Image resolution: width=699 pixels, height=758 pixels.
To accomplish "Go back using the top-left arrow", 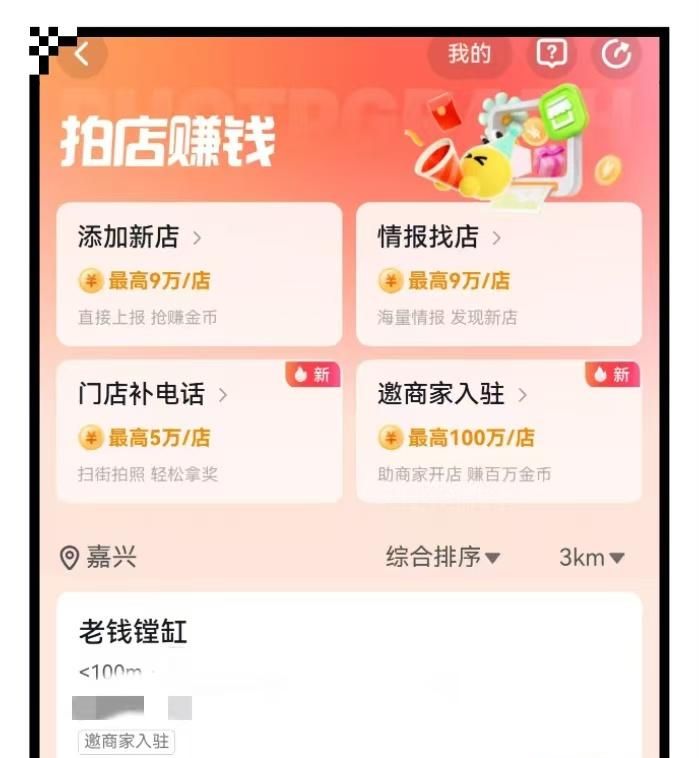I will (82, 55).
